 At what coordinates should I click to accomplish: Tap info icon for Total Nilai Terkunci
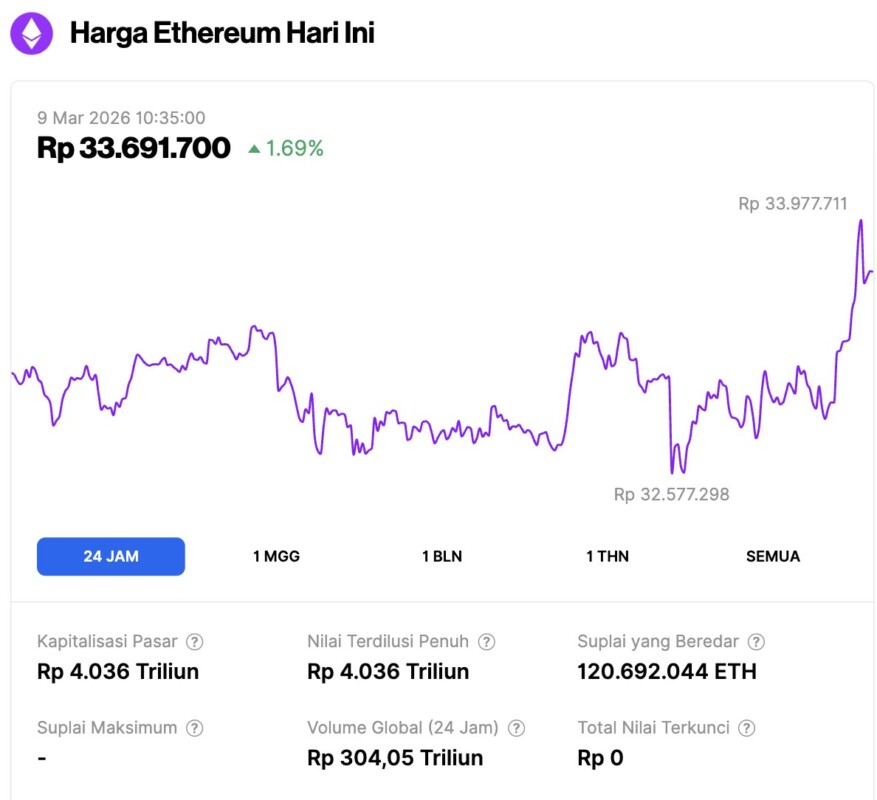(747, 728)
